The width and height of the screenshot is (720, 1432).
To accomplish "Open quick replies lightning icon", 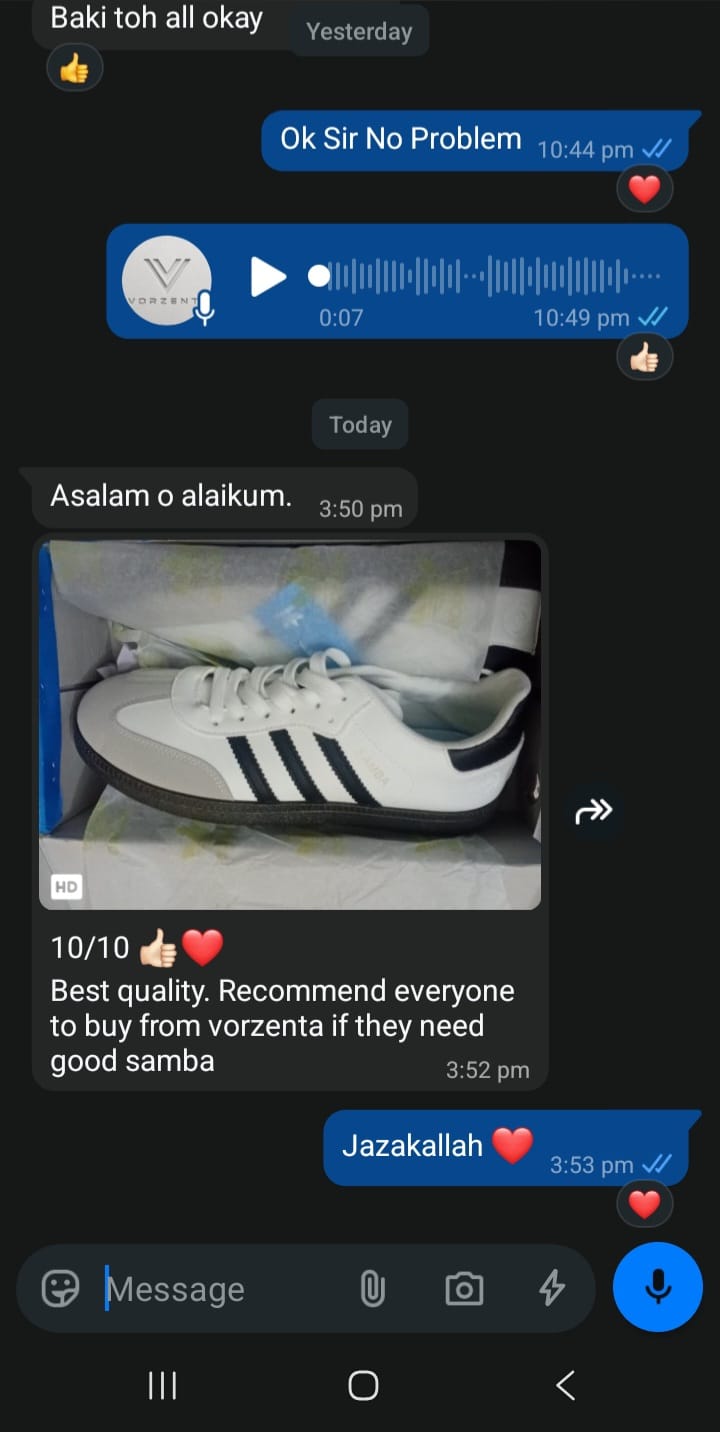I will (552, 1289).
